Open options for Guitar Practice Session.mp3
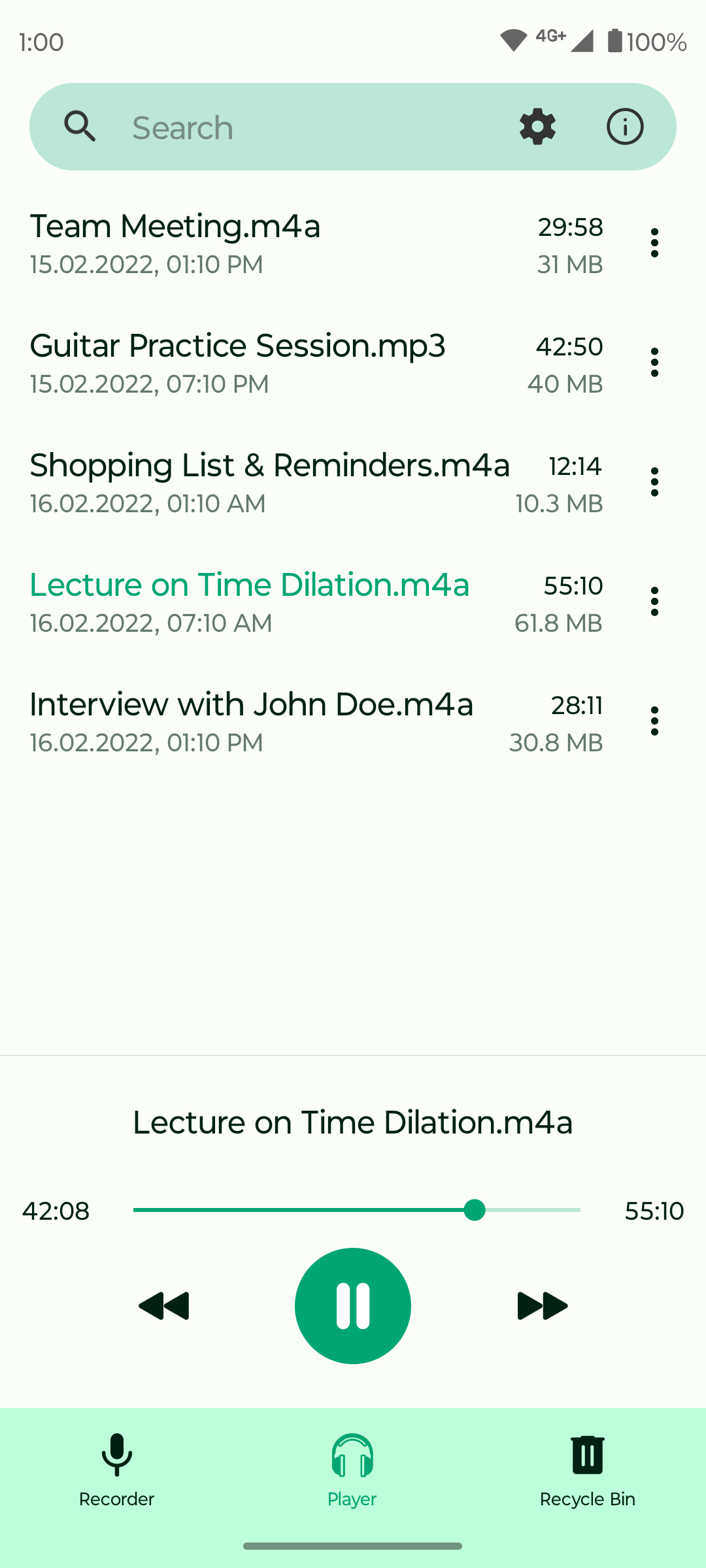 click(x=654, y=363)
